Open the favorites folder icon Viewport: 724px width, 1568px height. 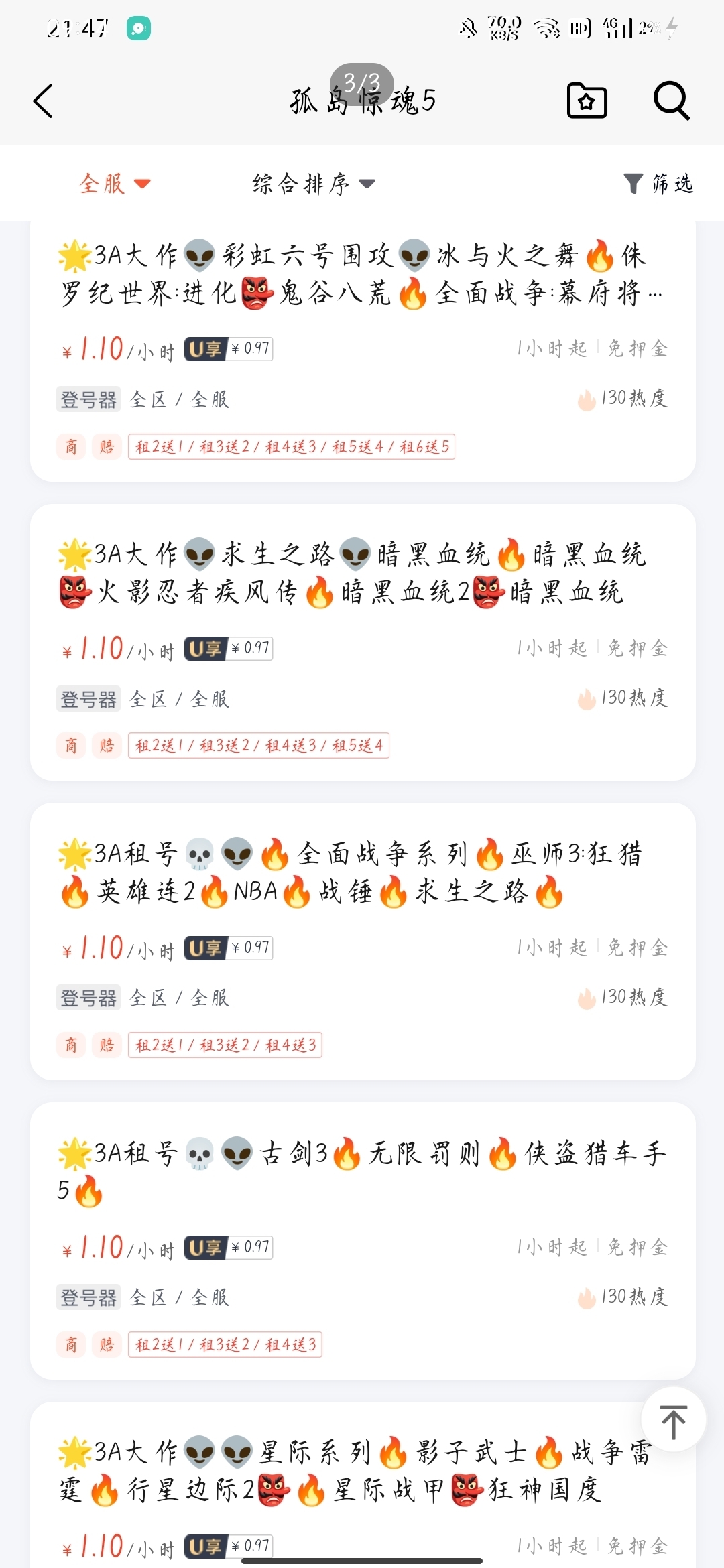(587, 101)
